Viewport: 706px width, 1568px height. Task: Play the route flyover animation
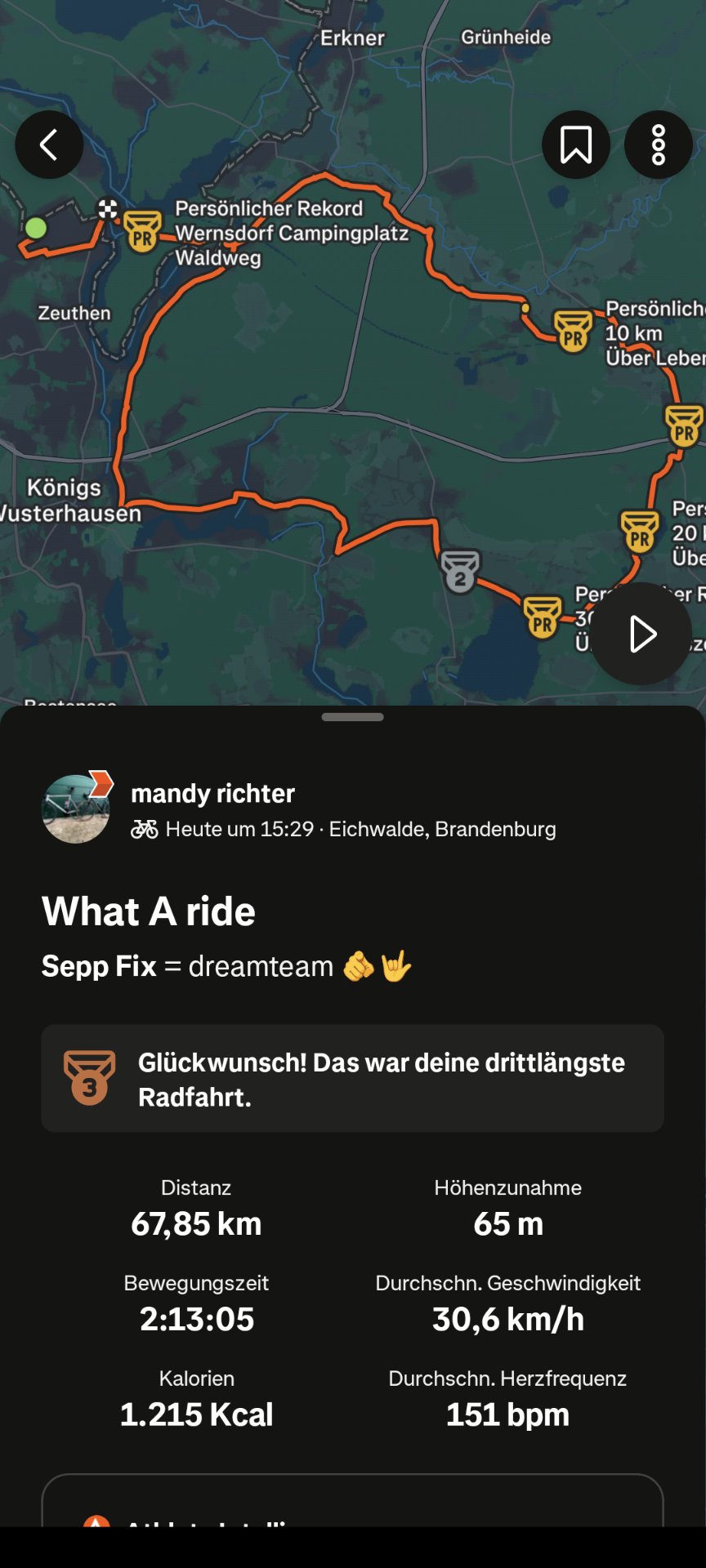641,634
